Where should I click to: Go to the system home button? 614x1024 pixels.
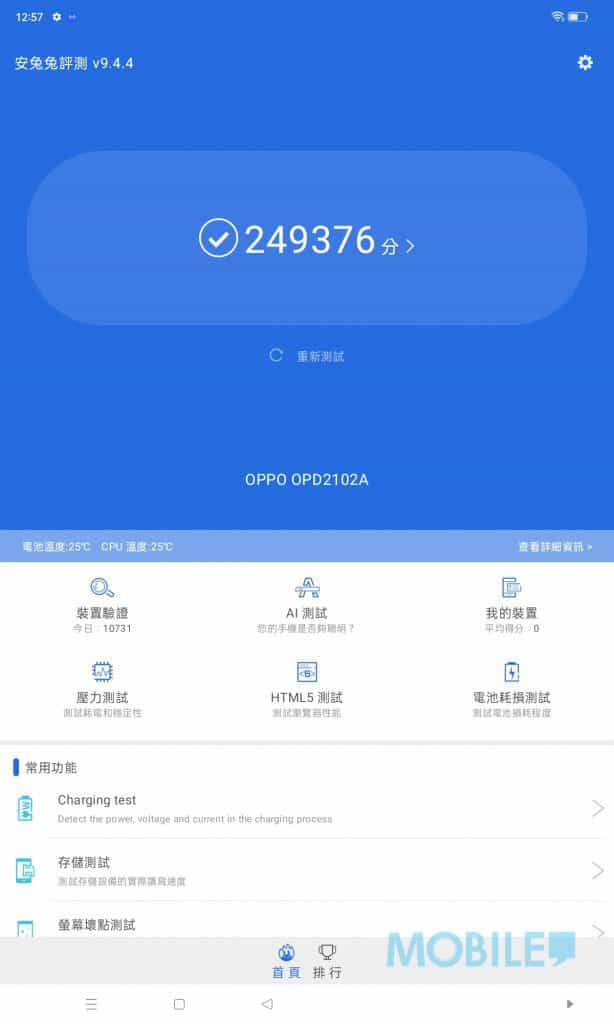tap(179, 1004)
